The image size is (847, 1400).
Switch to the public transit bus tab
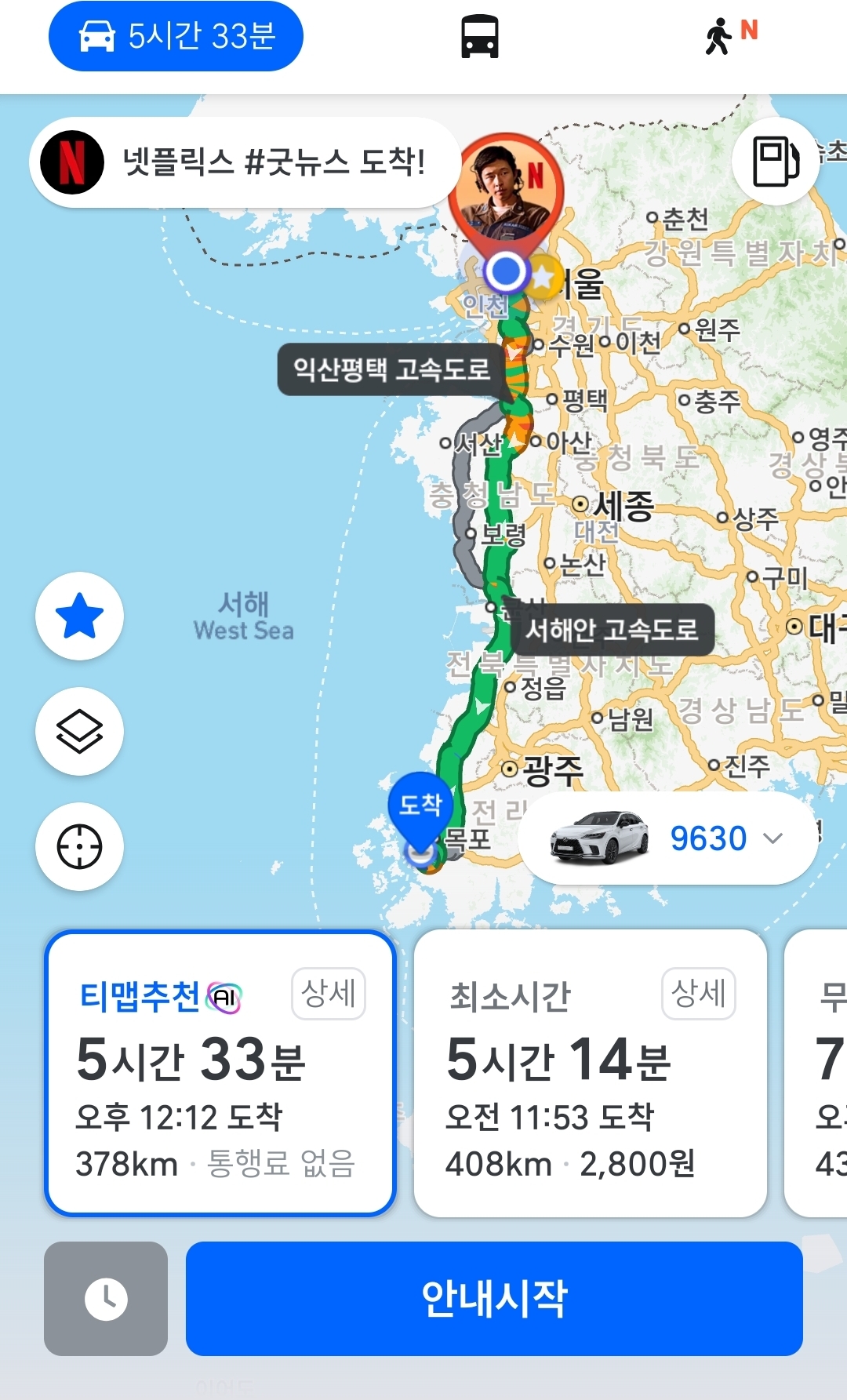479,37
